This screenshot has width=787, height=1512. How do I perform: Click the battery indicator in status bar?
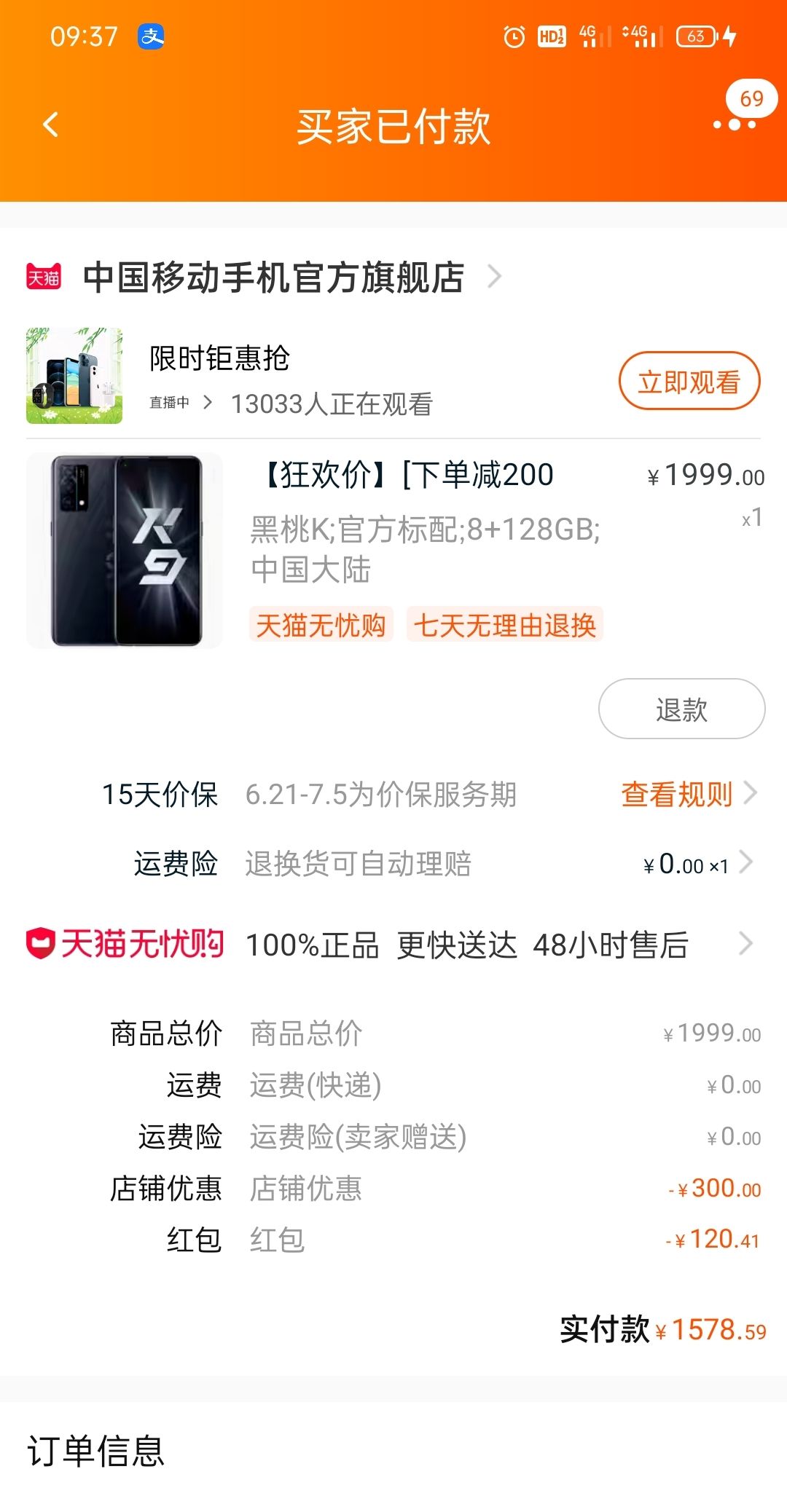(x=697, y=35)
